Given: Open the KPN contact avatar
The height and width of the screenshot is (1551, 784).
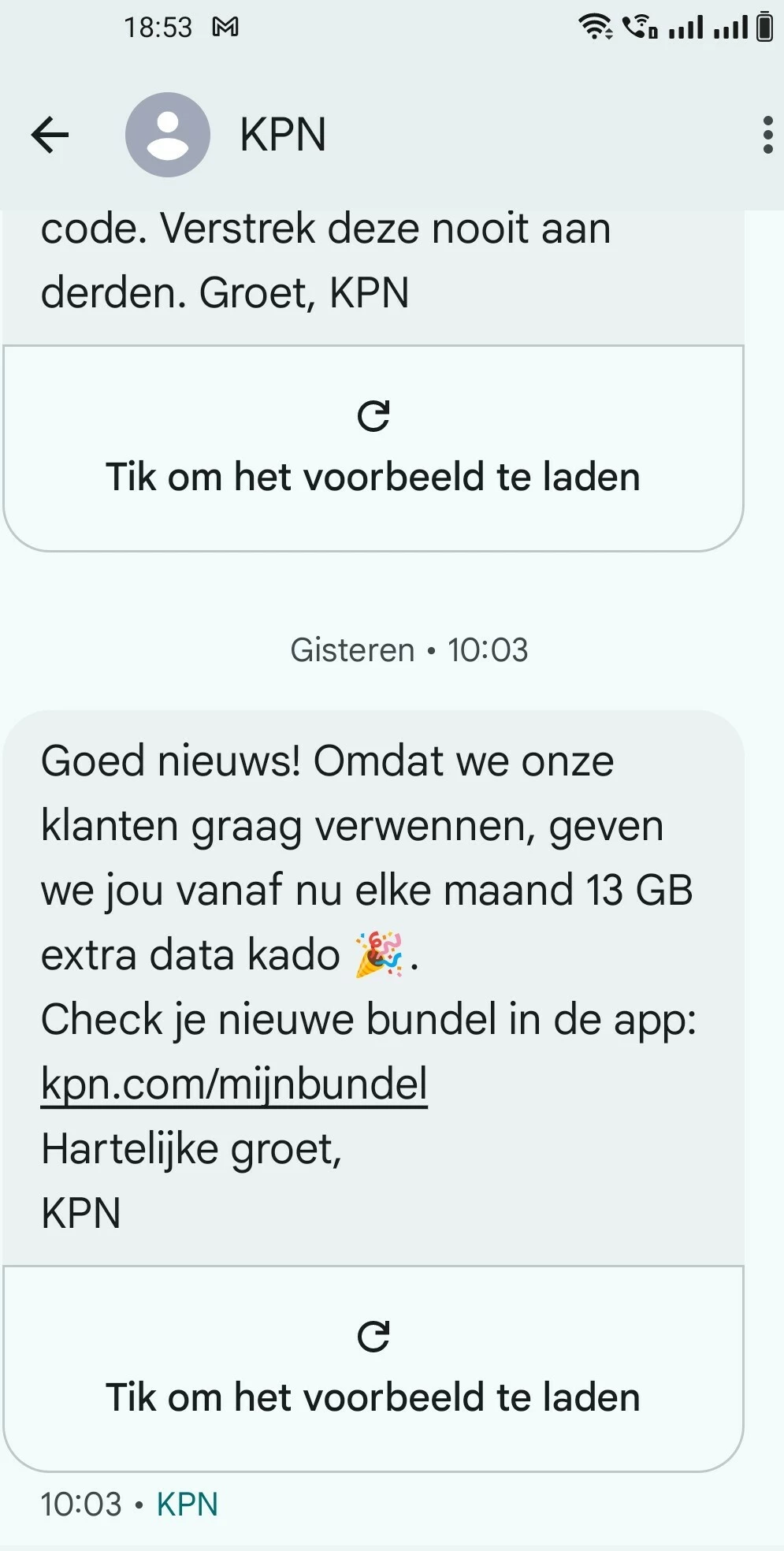Looking at the screenshot, I should [x=168, y=135].
